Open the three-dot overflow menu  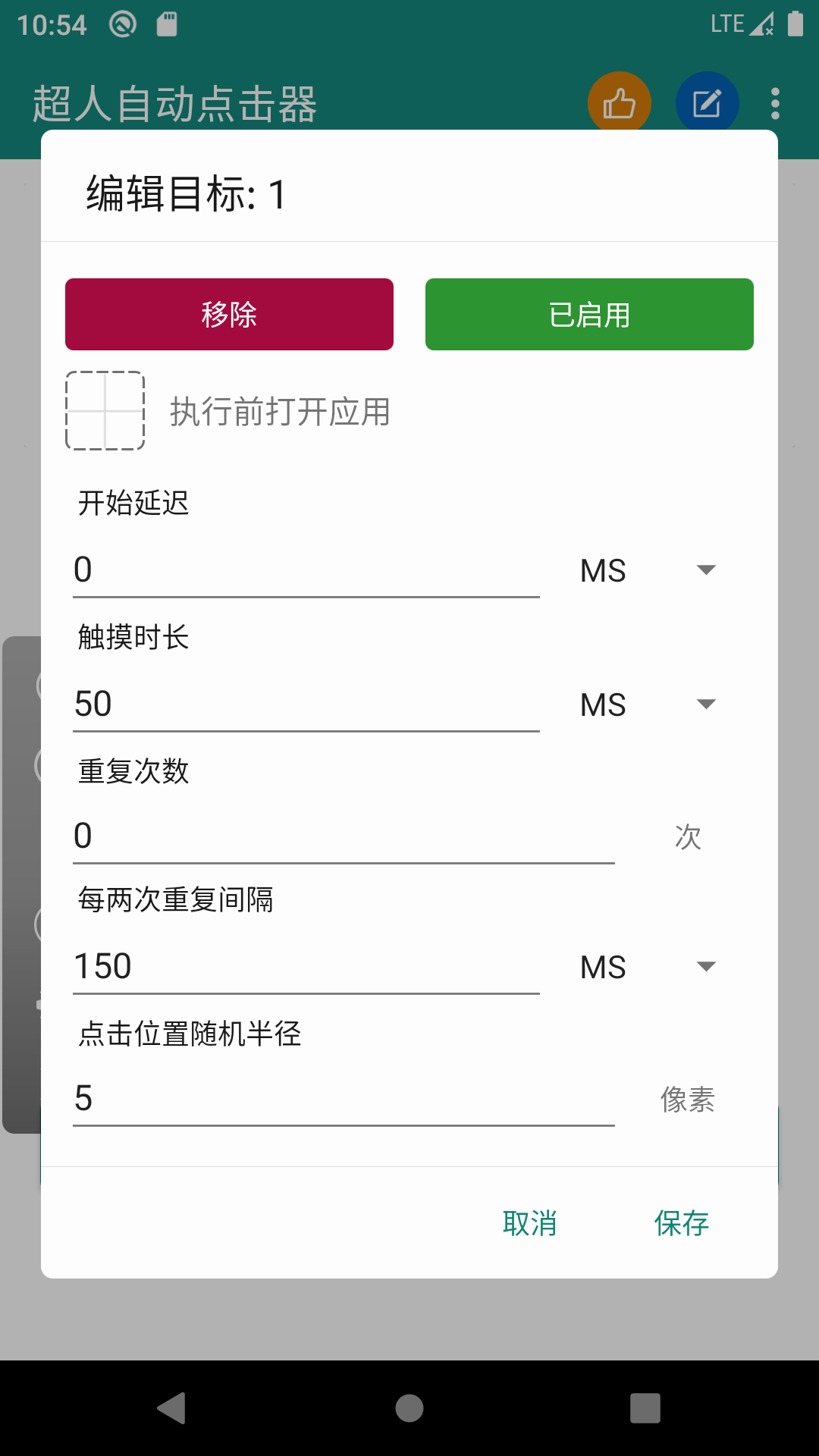[x=775, y=102]
